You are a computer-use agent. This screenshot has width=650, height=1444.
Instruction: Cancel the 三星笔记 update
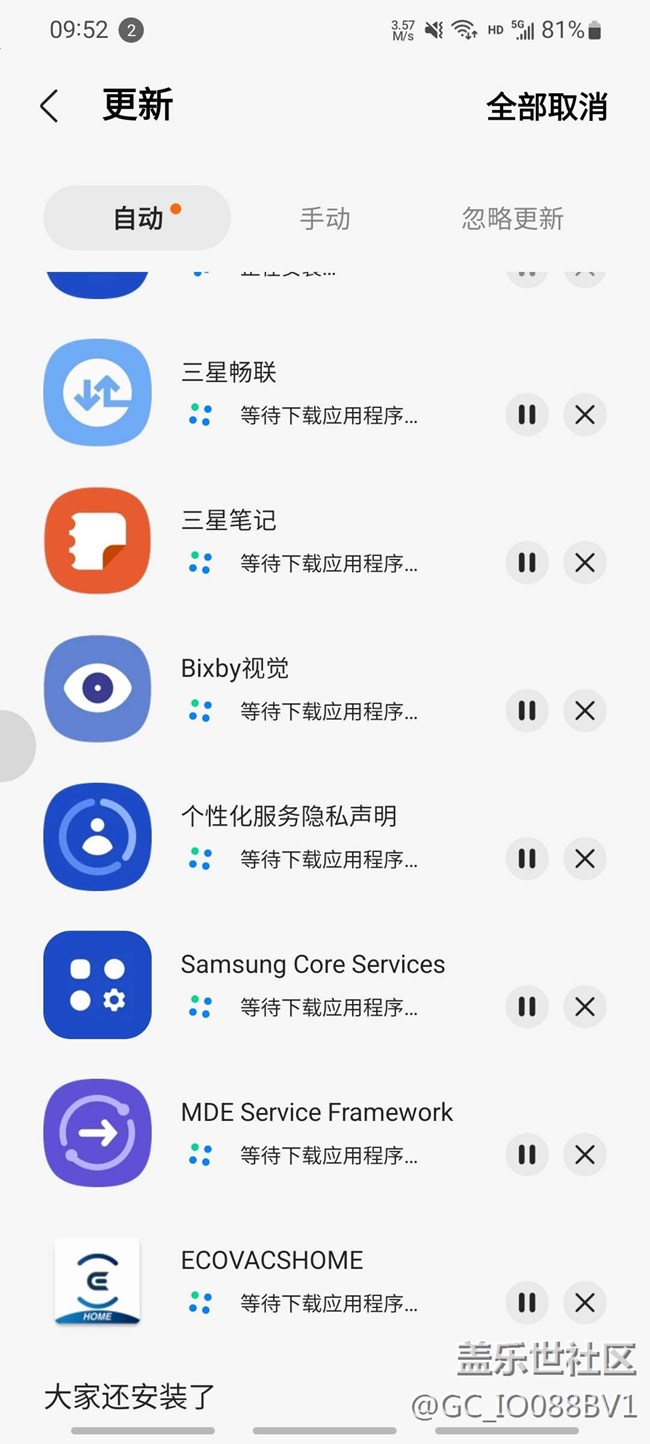[x=585, y=563]
